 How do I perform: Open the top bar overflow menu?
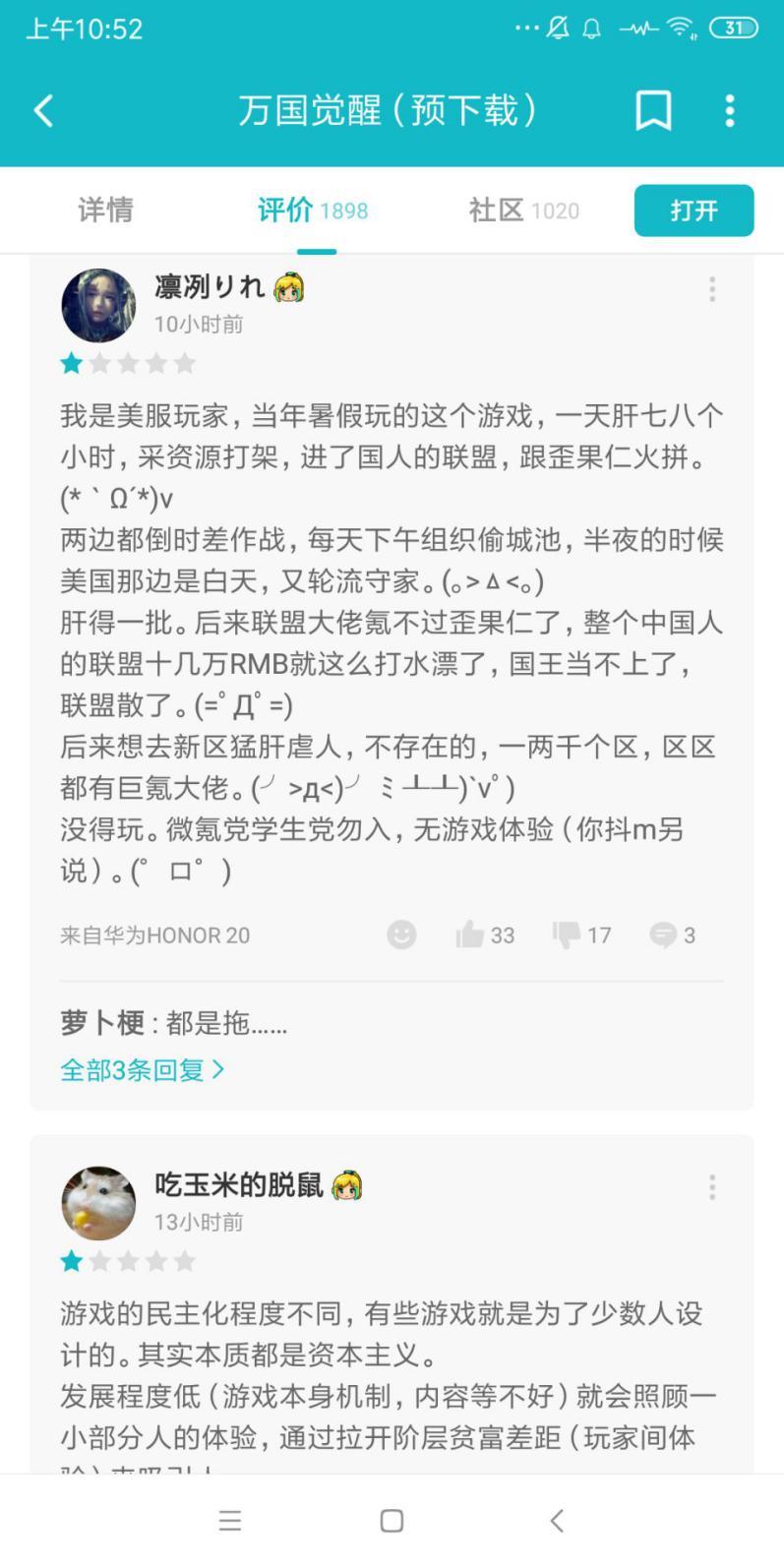pyautogui.click(x=729, y=110)
